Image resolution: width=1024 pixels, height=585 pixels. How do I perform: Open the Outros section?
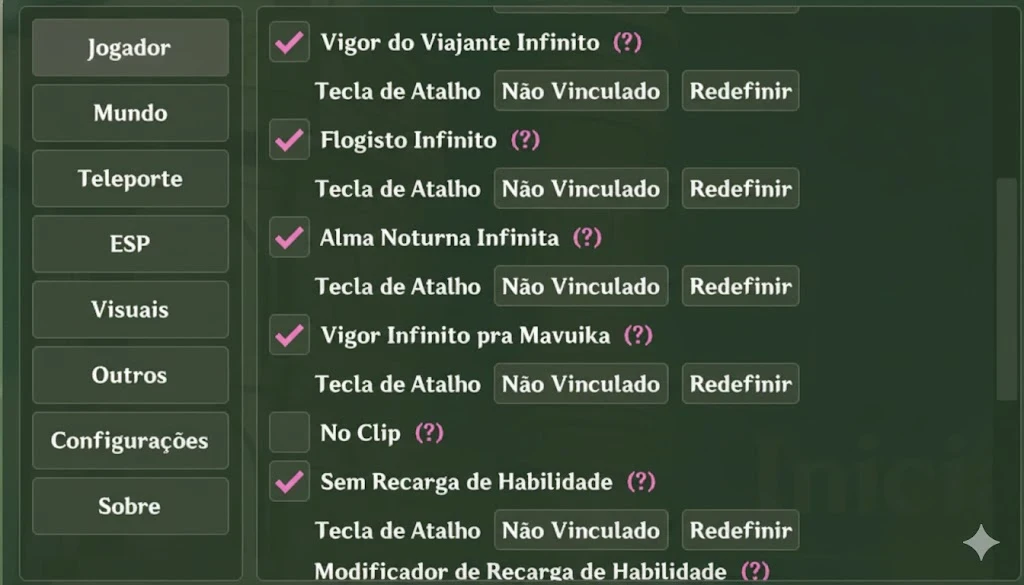[130, 375]
